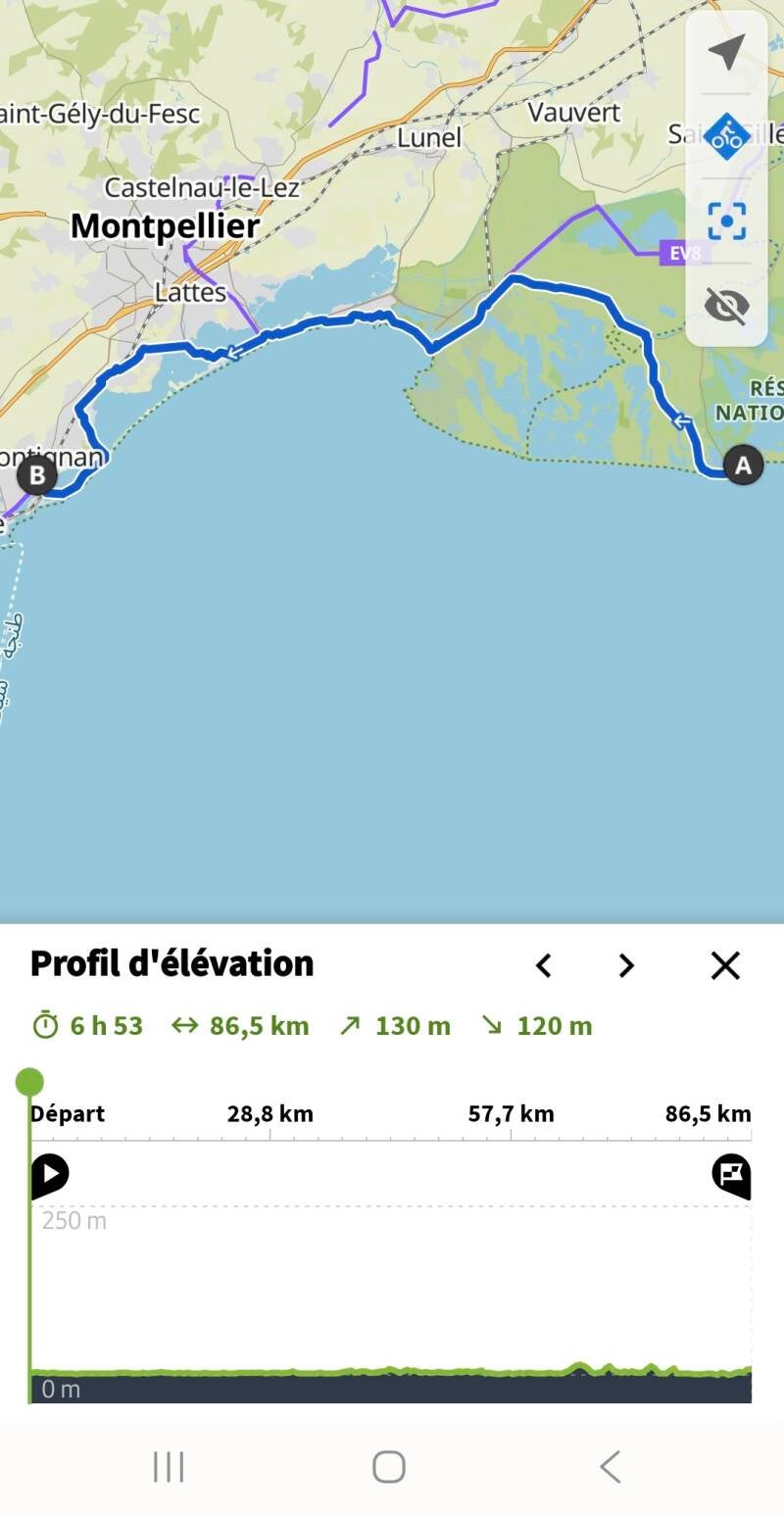Viewport: 784px width, 1518px height.
Task: Tap start point marker A on map
Action: click(743, 465)
